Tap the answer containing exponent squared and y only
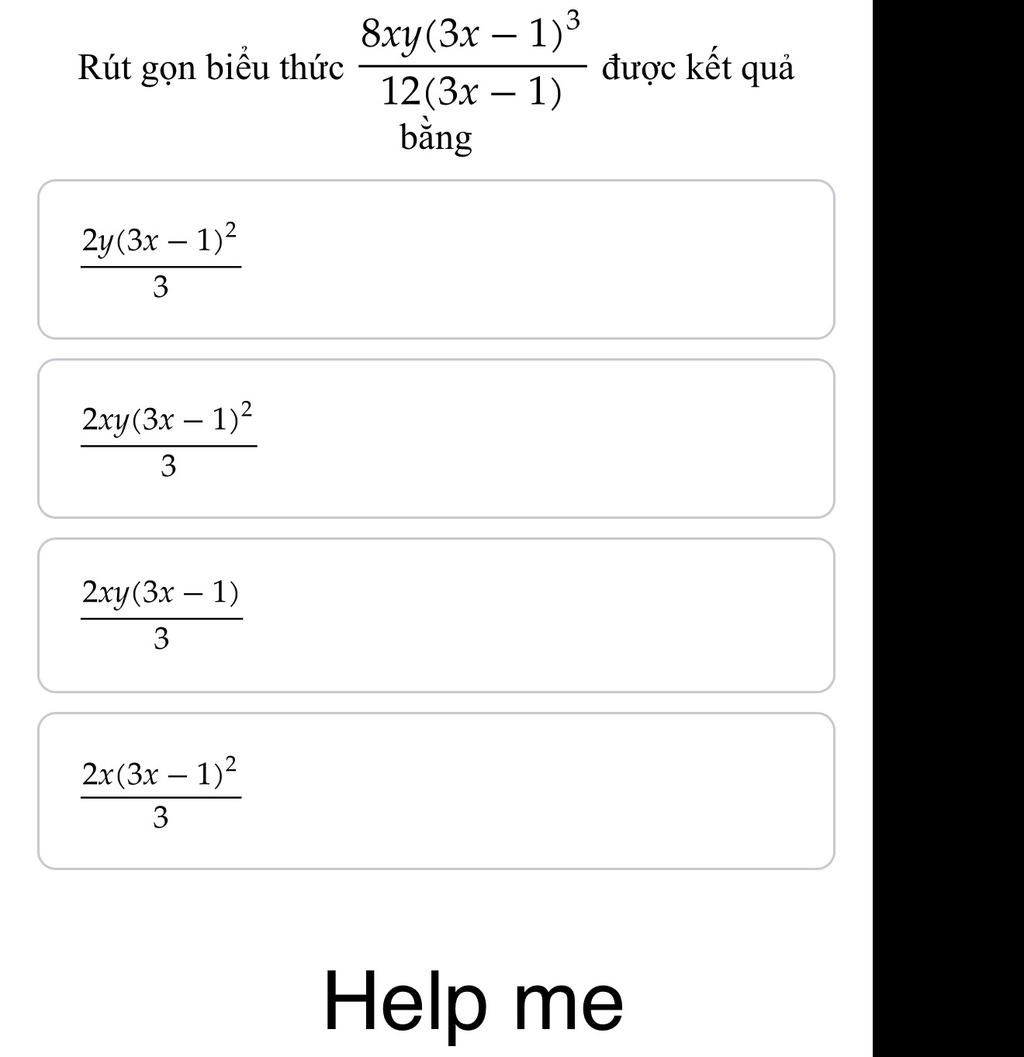 point(159,257)
